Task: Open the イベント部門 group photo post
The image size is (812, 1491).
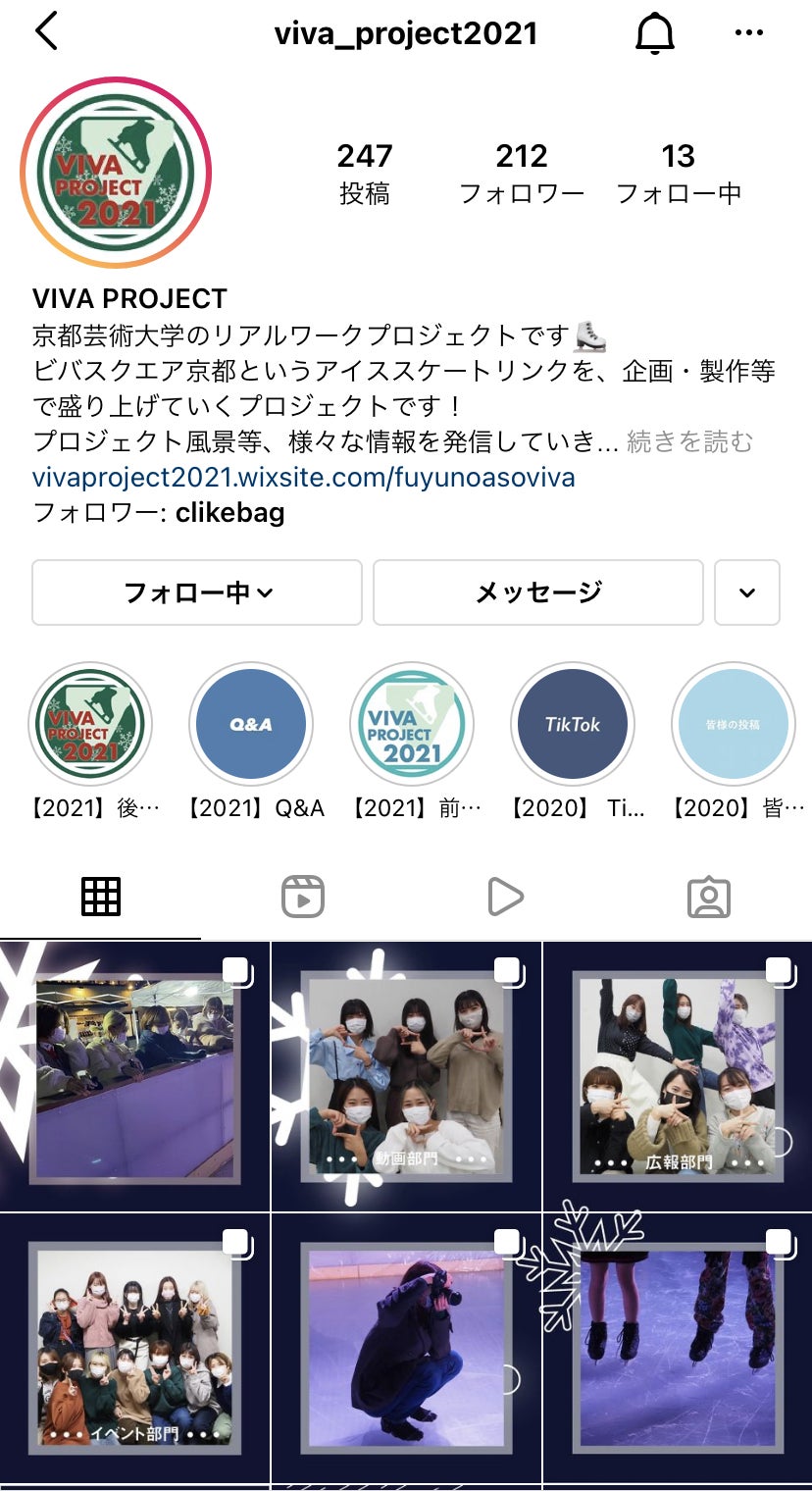Action: (134, 1348)
